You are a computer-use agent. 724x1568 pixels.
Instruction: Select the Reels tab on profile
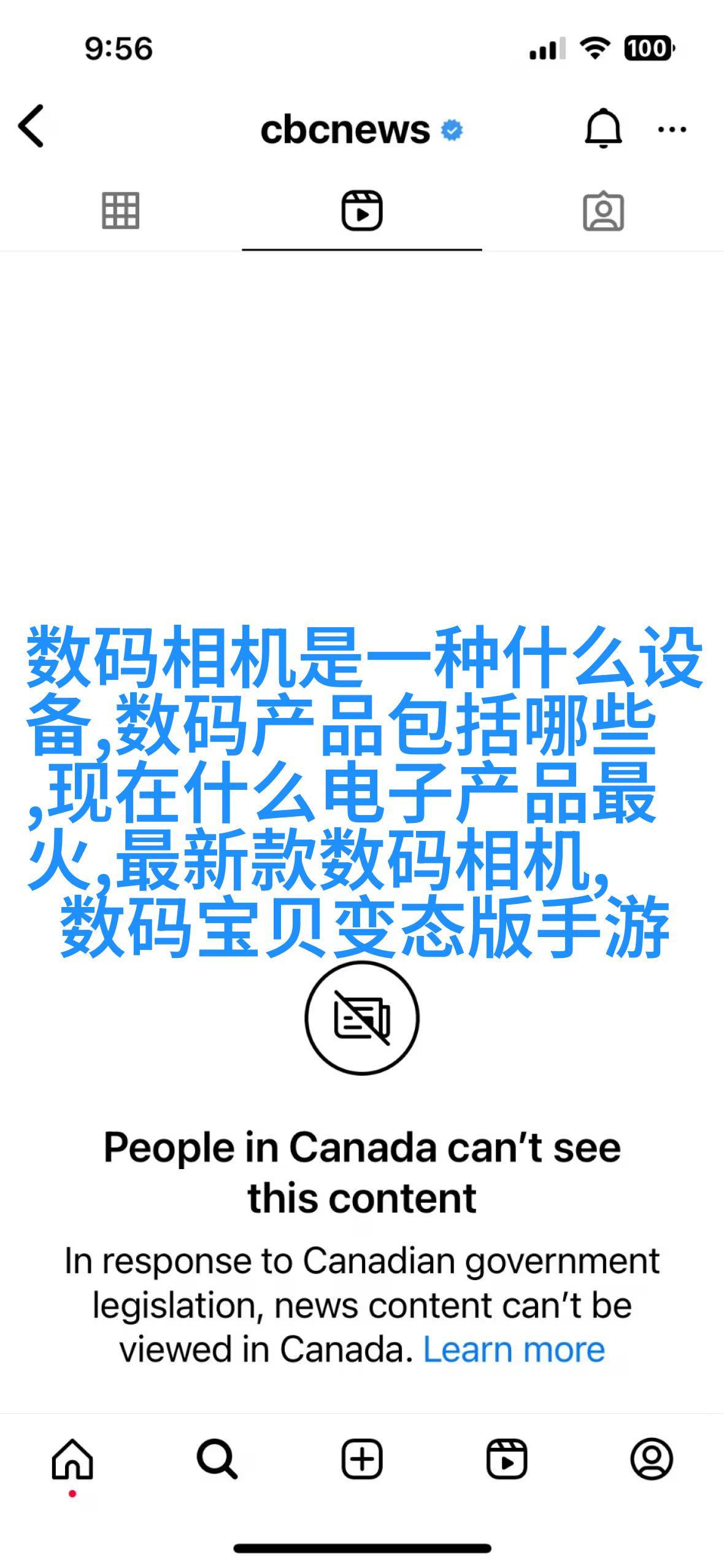click(x=361, y=211)
